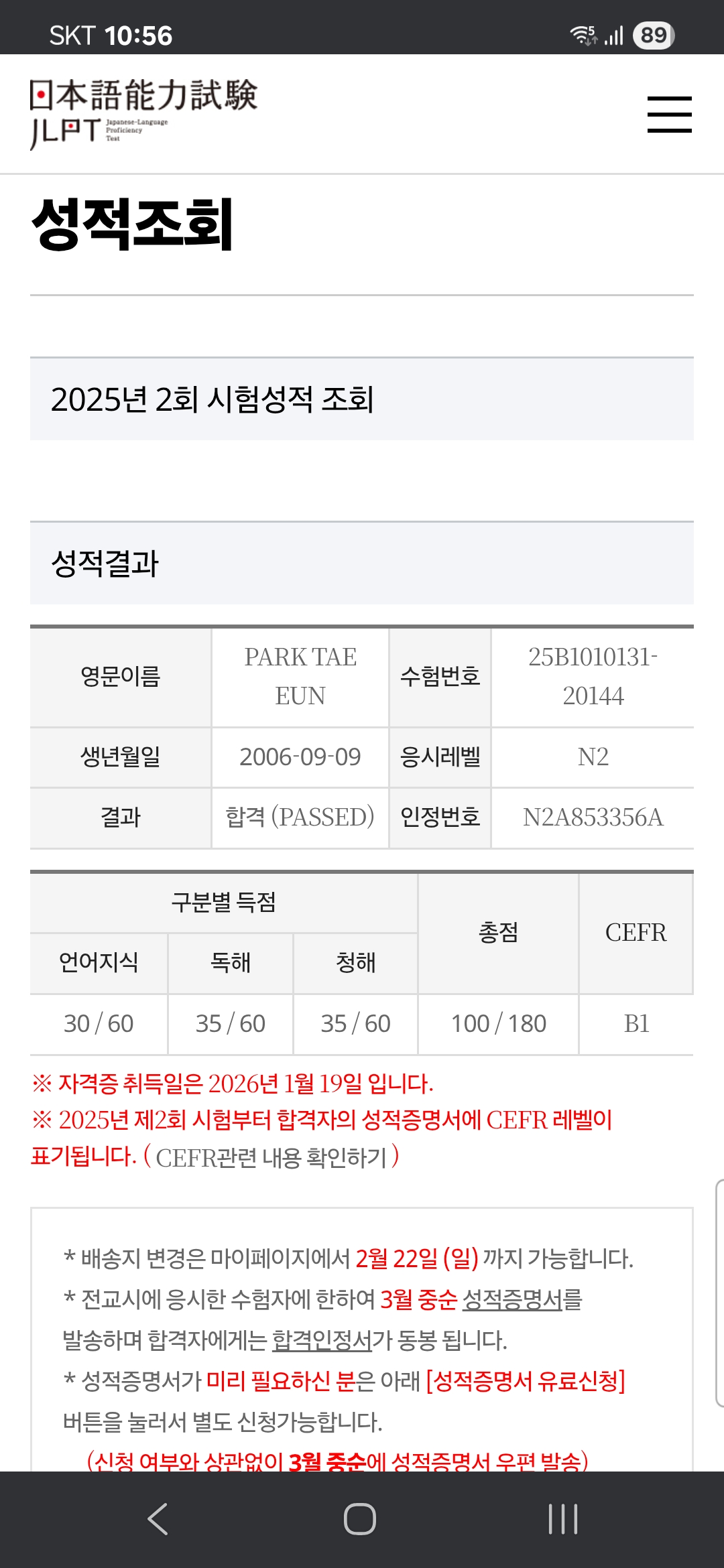The width and height of the screenshot is (724, 1568).
Task: Go to the phone's home screen
Action: [x=360, y=1518]
